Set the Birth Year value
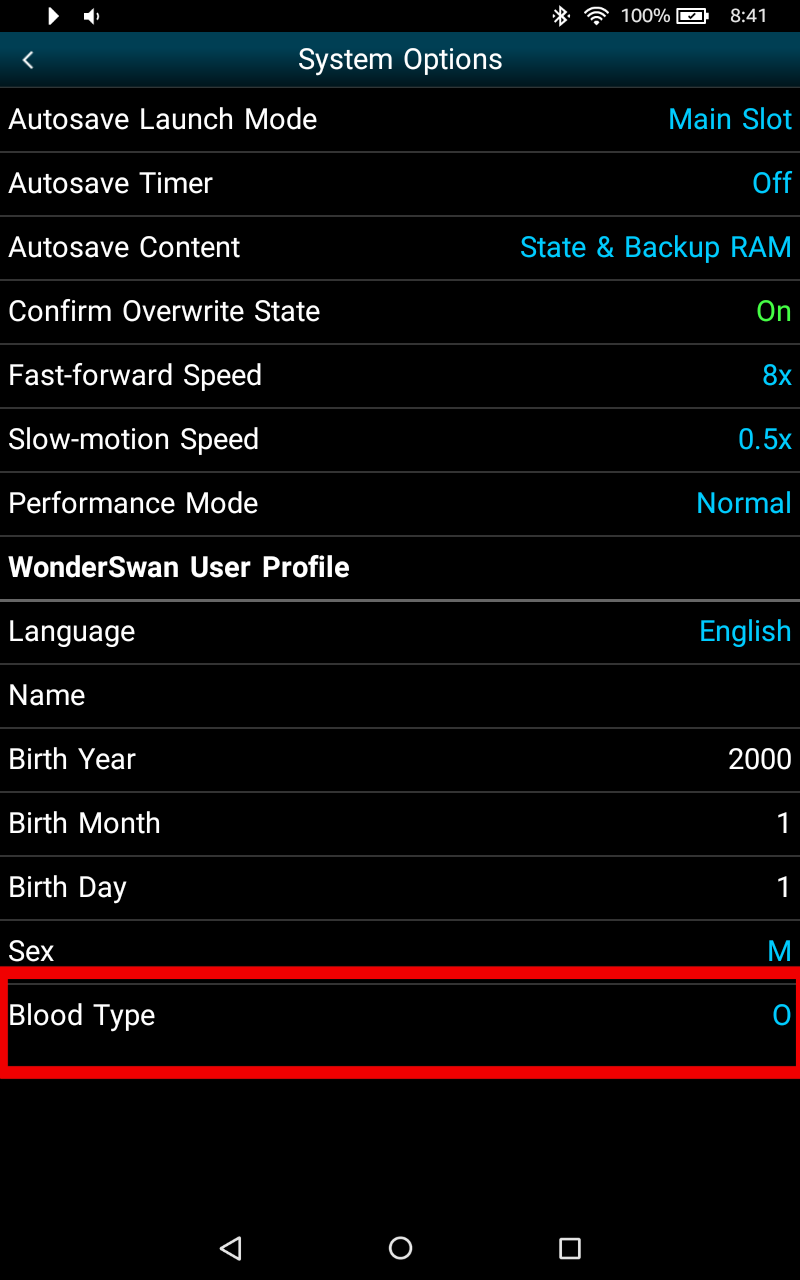The image size is (800, 1280). click(x=400, y=760)
